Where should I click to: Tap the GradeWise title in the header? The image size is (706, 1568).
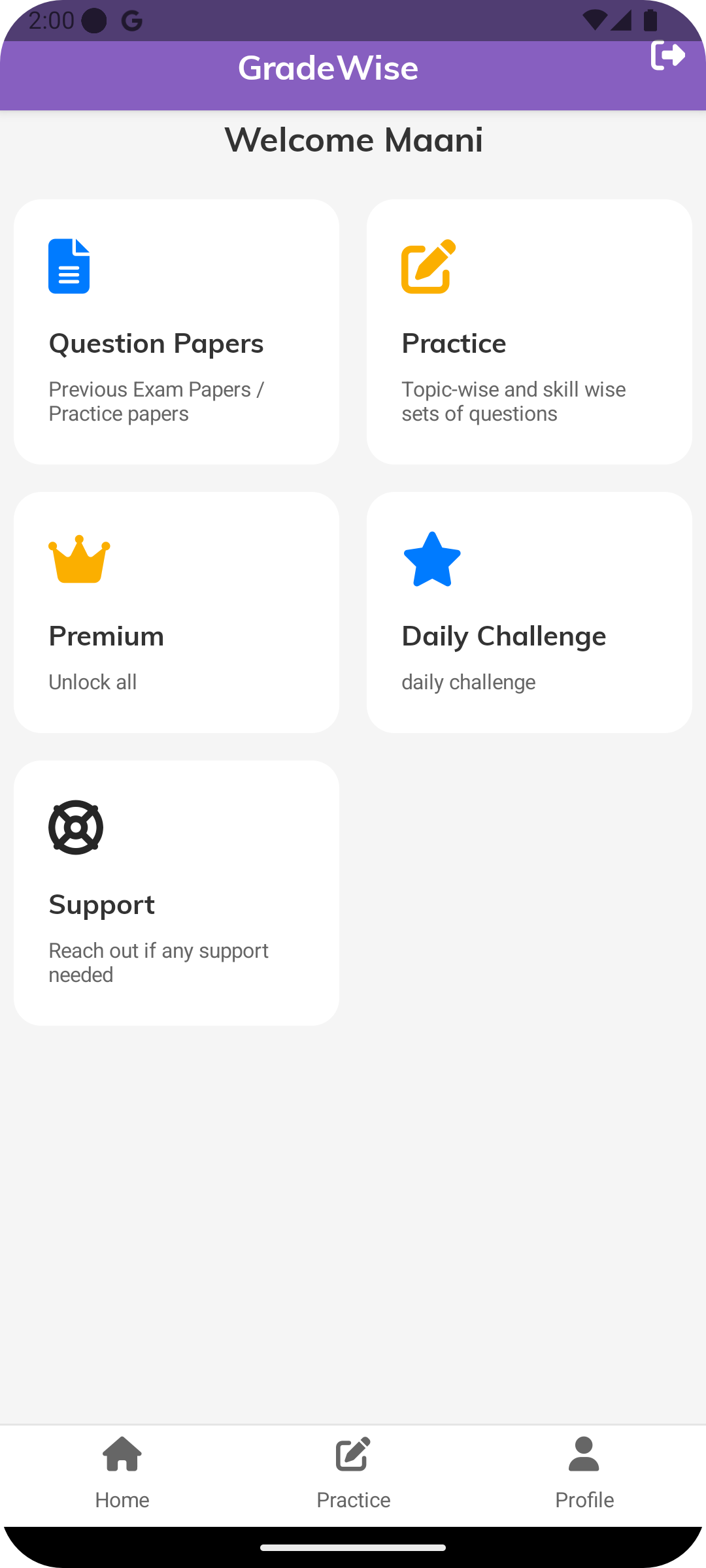pos(329,67)
